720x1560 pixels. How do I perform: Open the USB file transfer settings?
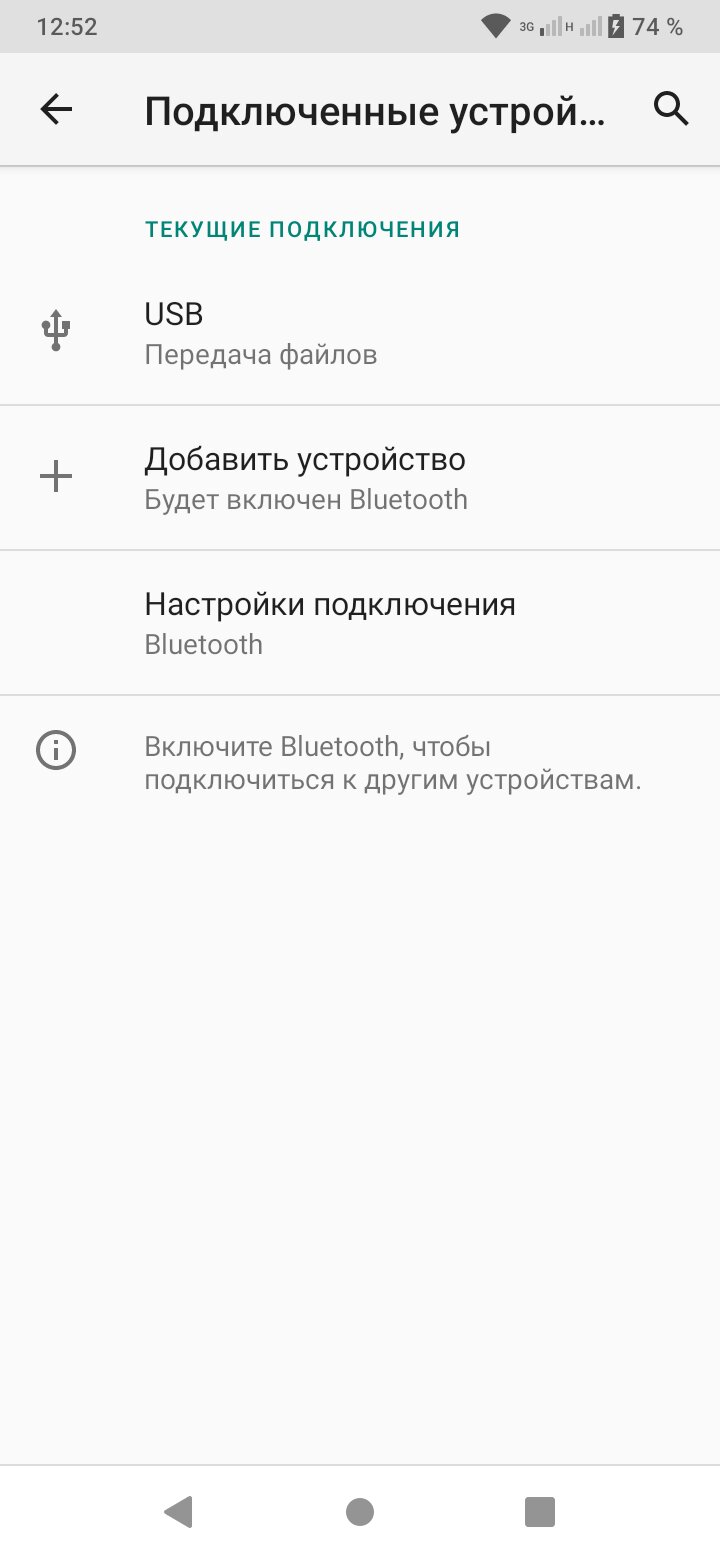click(x=360, y=333)
